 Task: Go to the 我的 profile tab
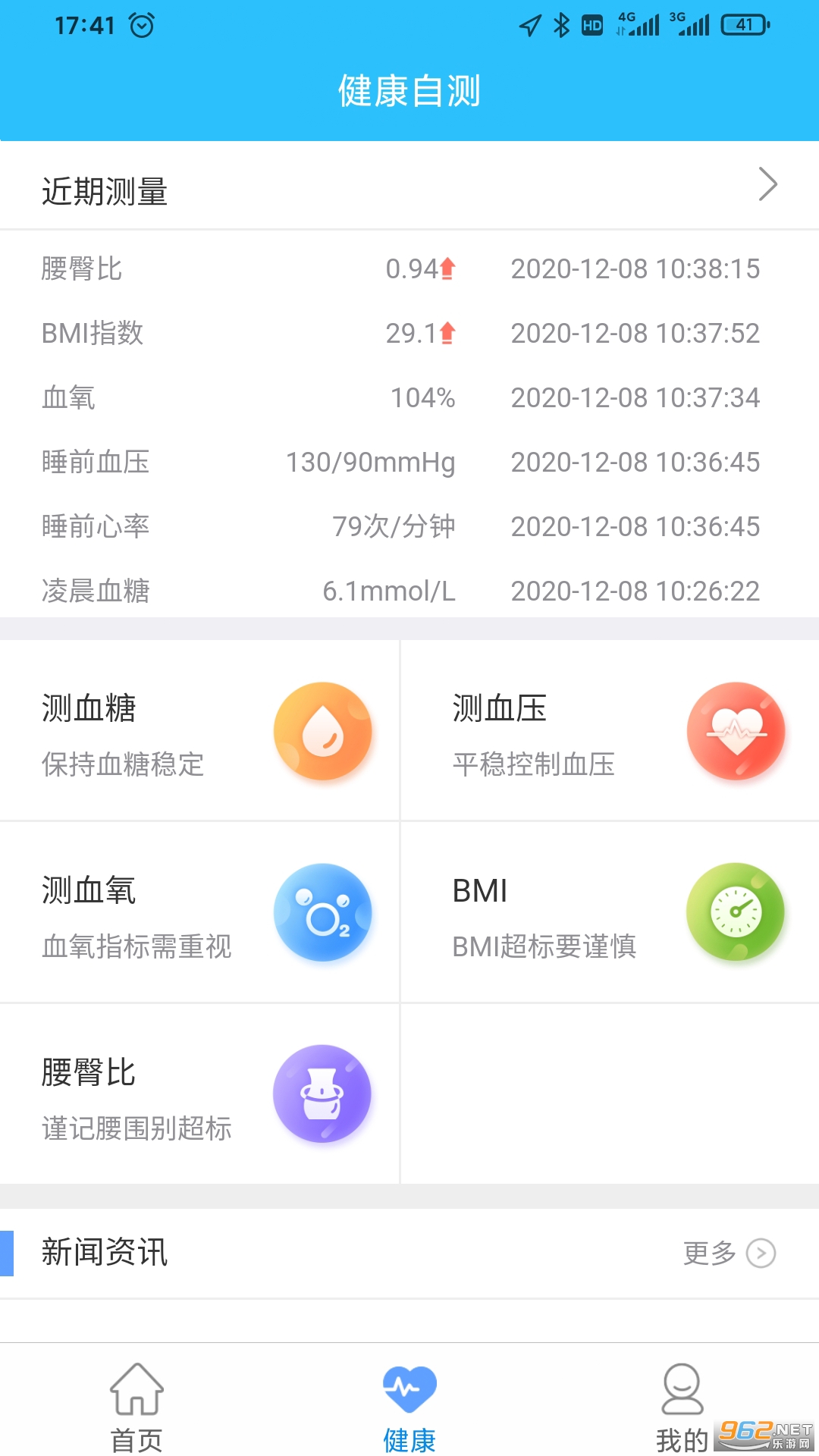coord(682,1407)
